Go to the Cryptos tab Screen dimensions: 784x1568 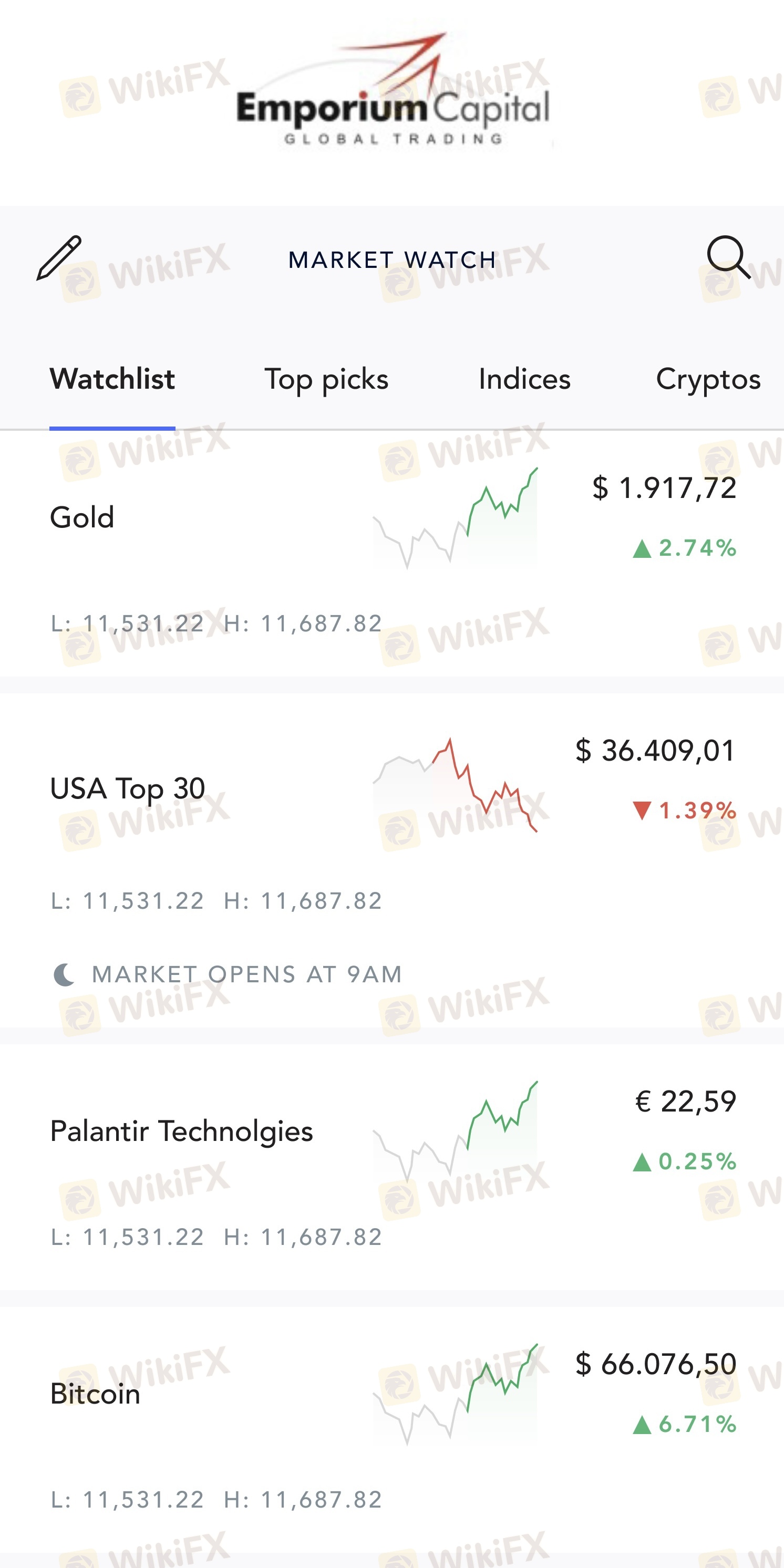708,379
